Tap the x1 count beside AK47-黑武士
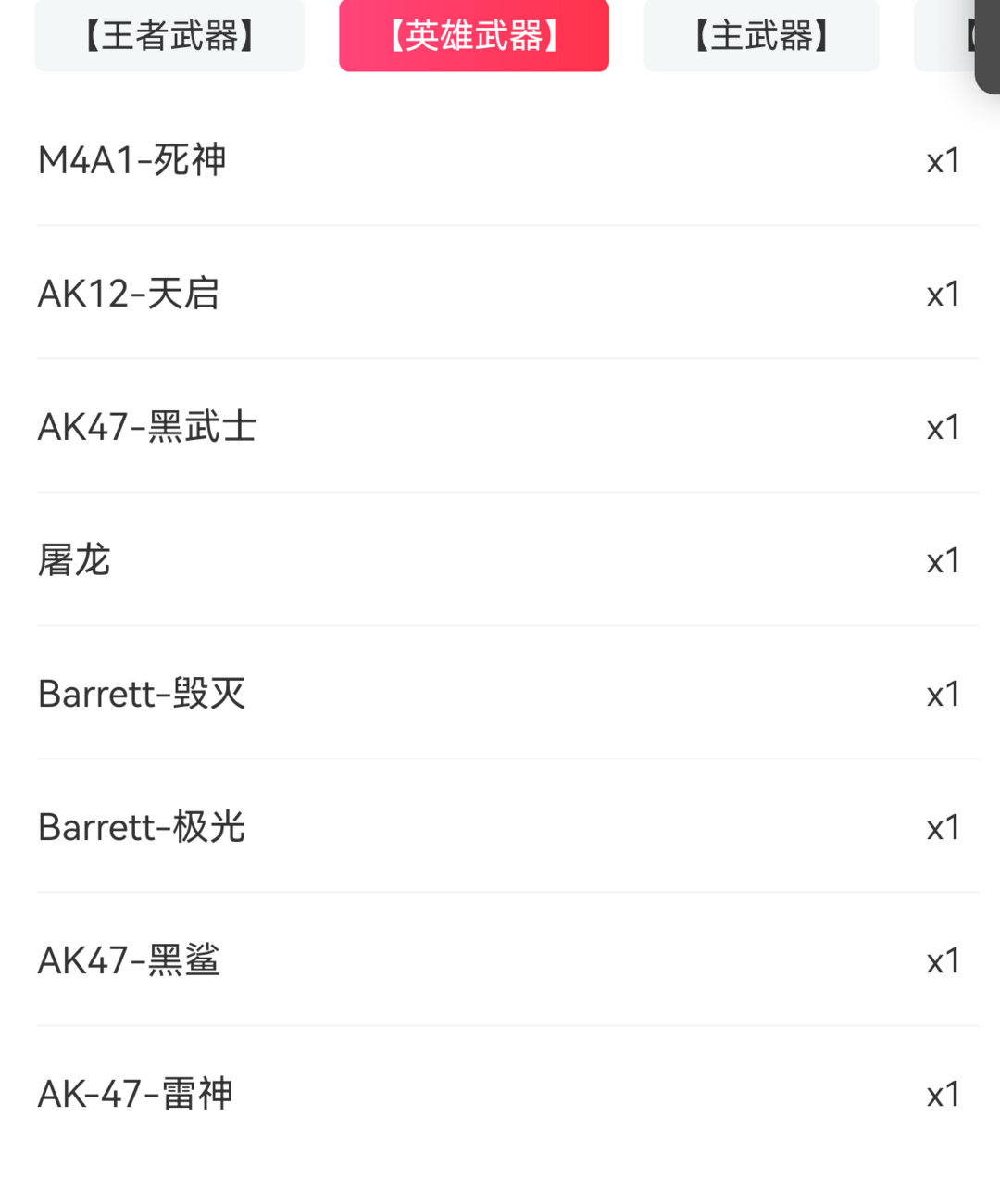This screenshot has height=1204, width=1000. tap(944, 426)
